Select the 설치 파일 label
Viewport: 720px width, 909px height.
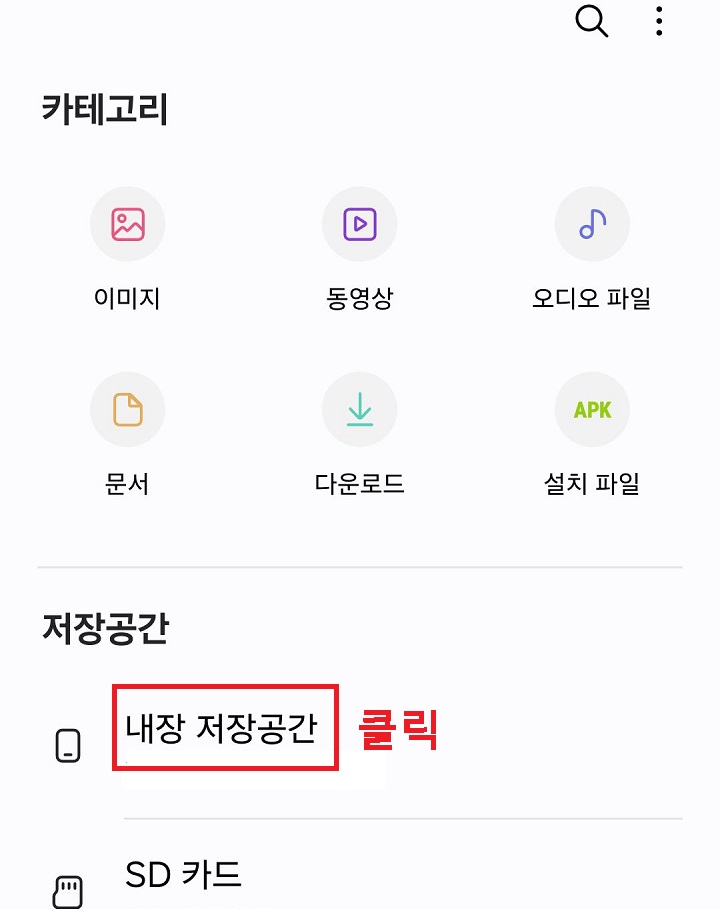[592, 483]
